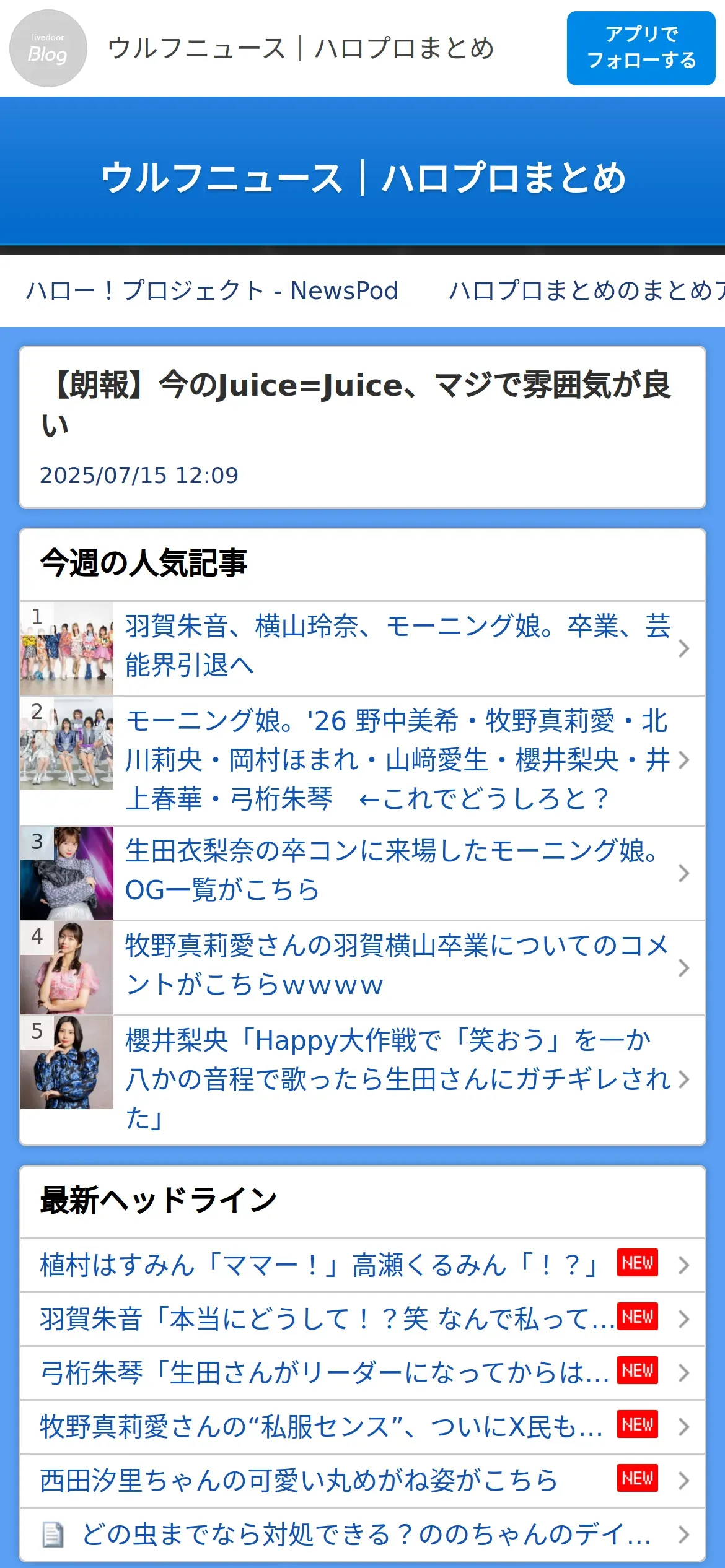
Task: Tap the アプリでフォローする button
Action: tap(641, 48)
